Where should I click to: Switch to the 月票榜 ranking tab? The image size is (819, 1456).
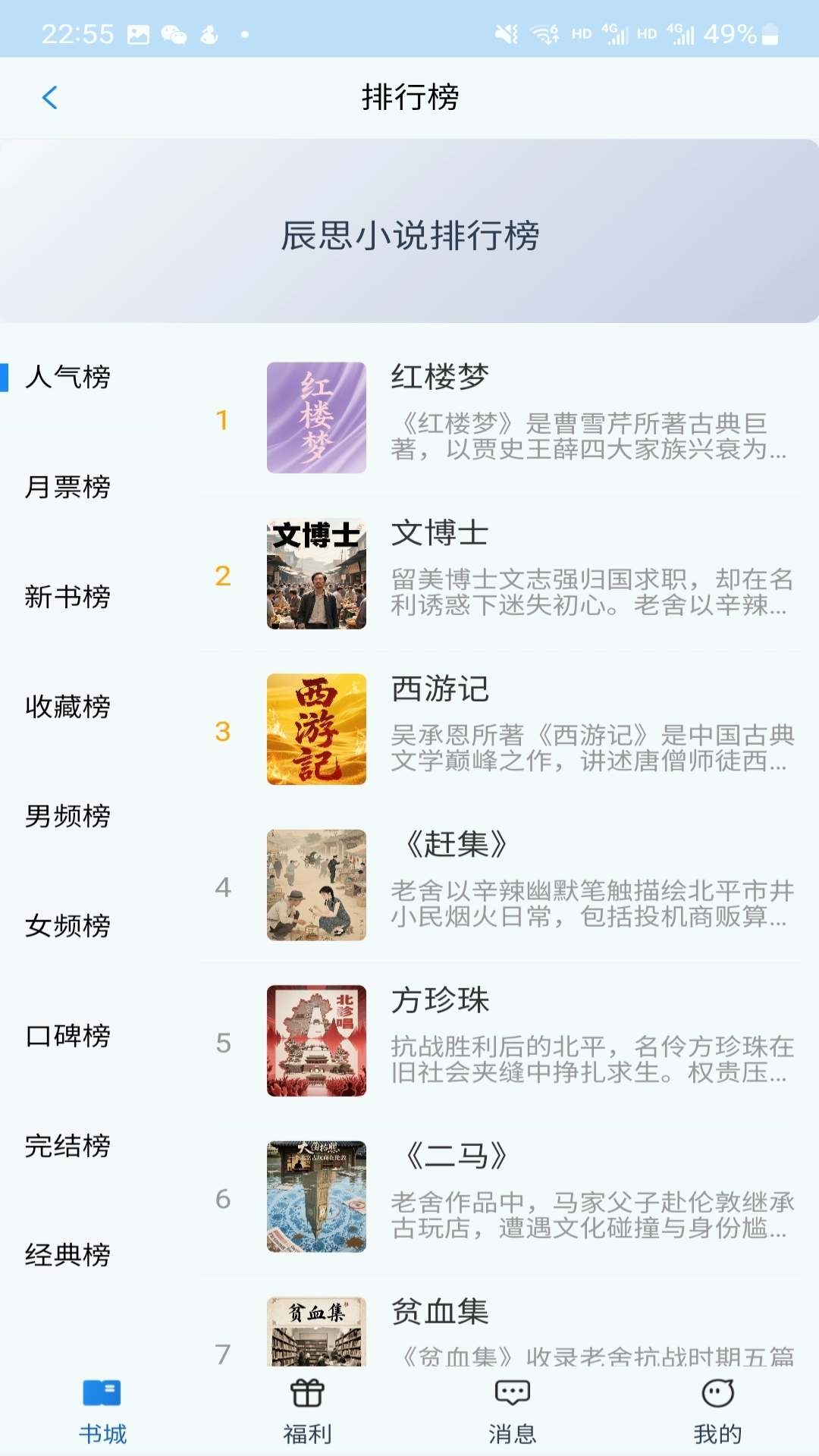67,489
